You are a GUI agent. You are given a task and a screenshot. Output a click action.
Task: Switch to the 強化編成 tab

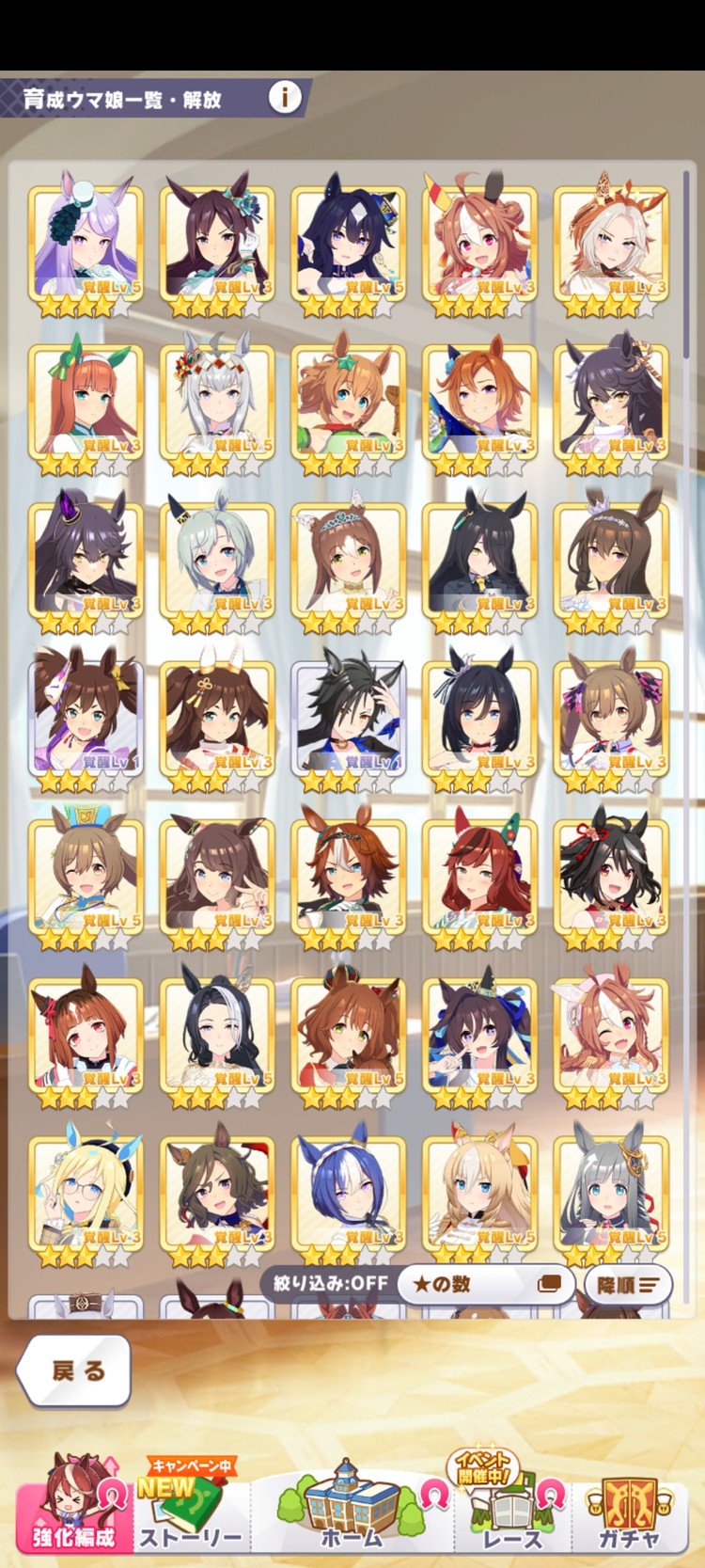(72, 1503)
